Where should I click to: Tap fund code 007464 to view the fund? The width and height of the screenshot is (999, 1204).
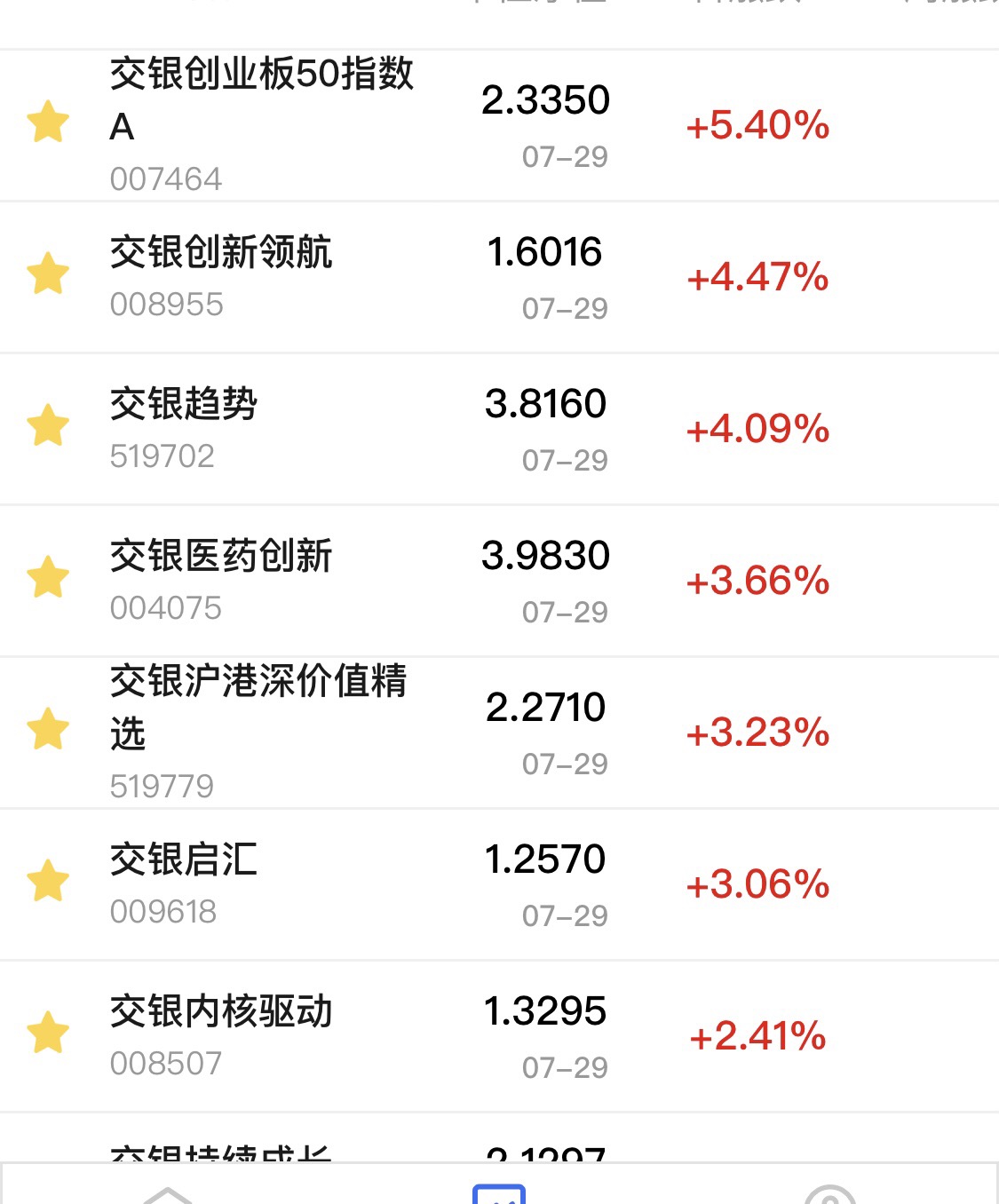point(166,177)
